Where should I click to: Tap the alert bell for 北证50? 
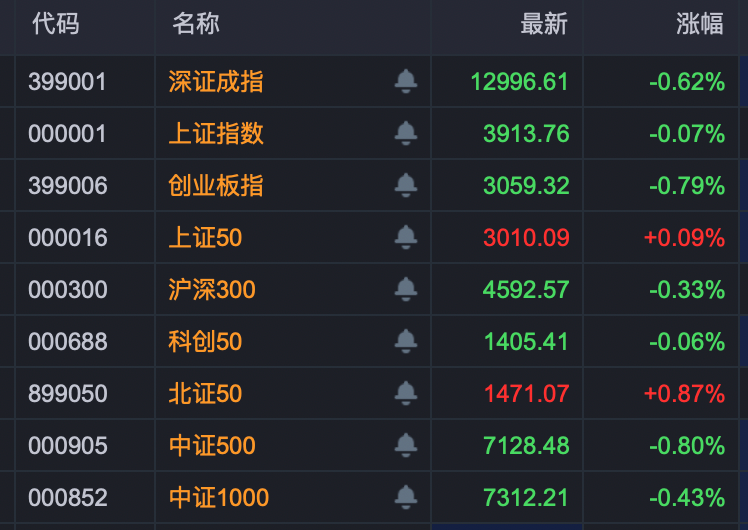[x=405, y=393]
